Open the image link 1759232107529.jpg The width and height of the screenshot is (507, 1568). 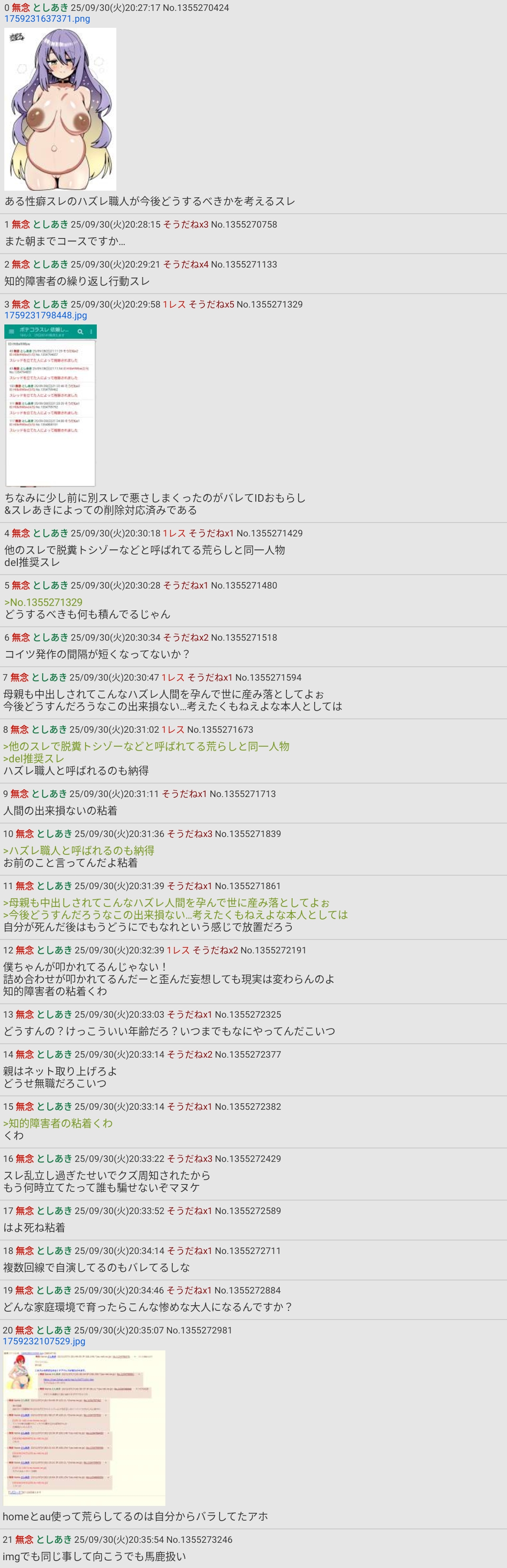(44, 1341)
